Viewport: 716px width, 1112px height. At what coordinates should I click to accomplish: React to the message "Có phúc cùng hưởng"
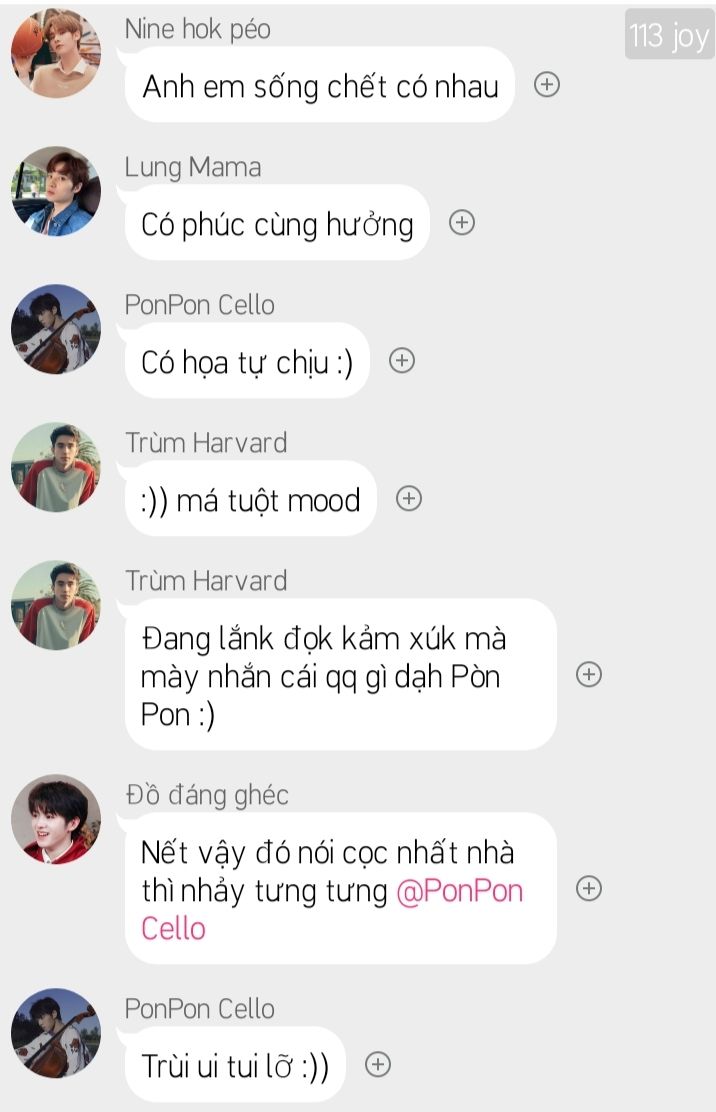coord(461,223)
